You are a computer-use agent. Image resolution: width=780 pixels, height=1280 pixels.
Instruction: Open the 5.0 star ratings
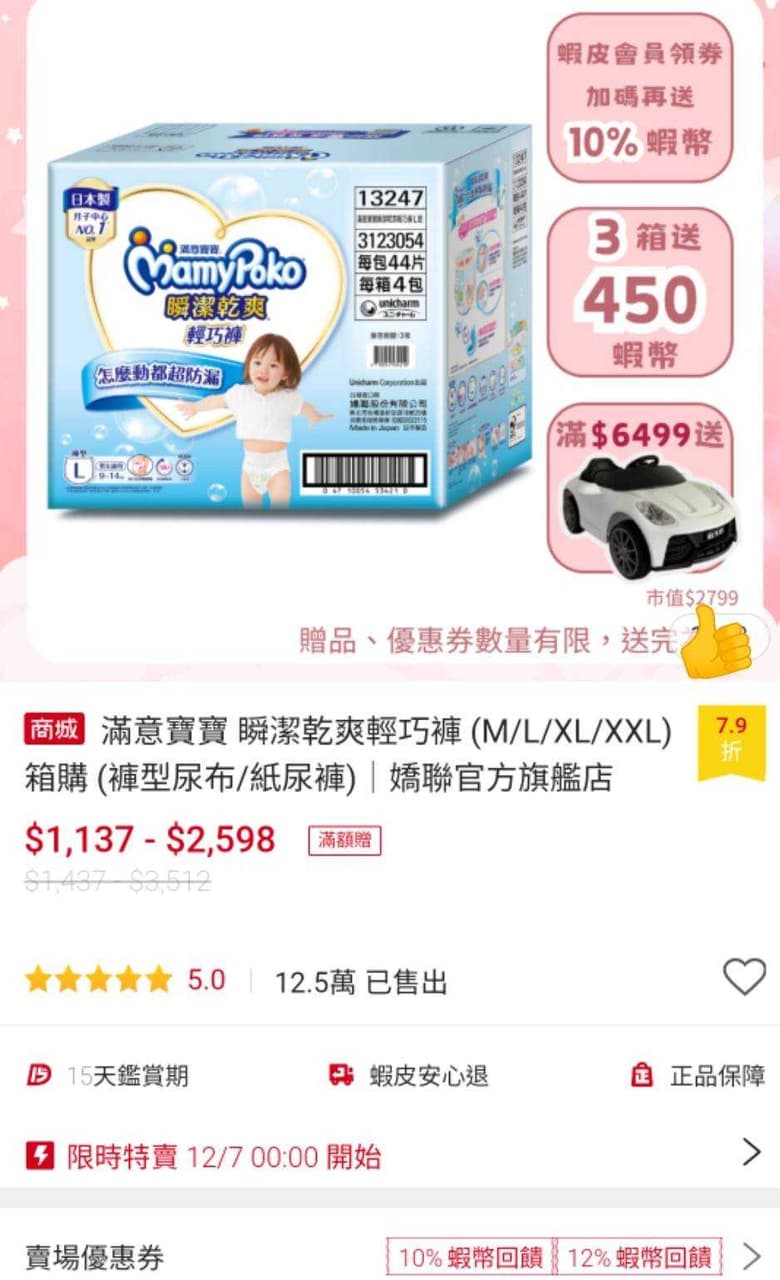125,980
